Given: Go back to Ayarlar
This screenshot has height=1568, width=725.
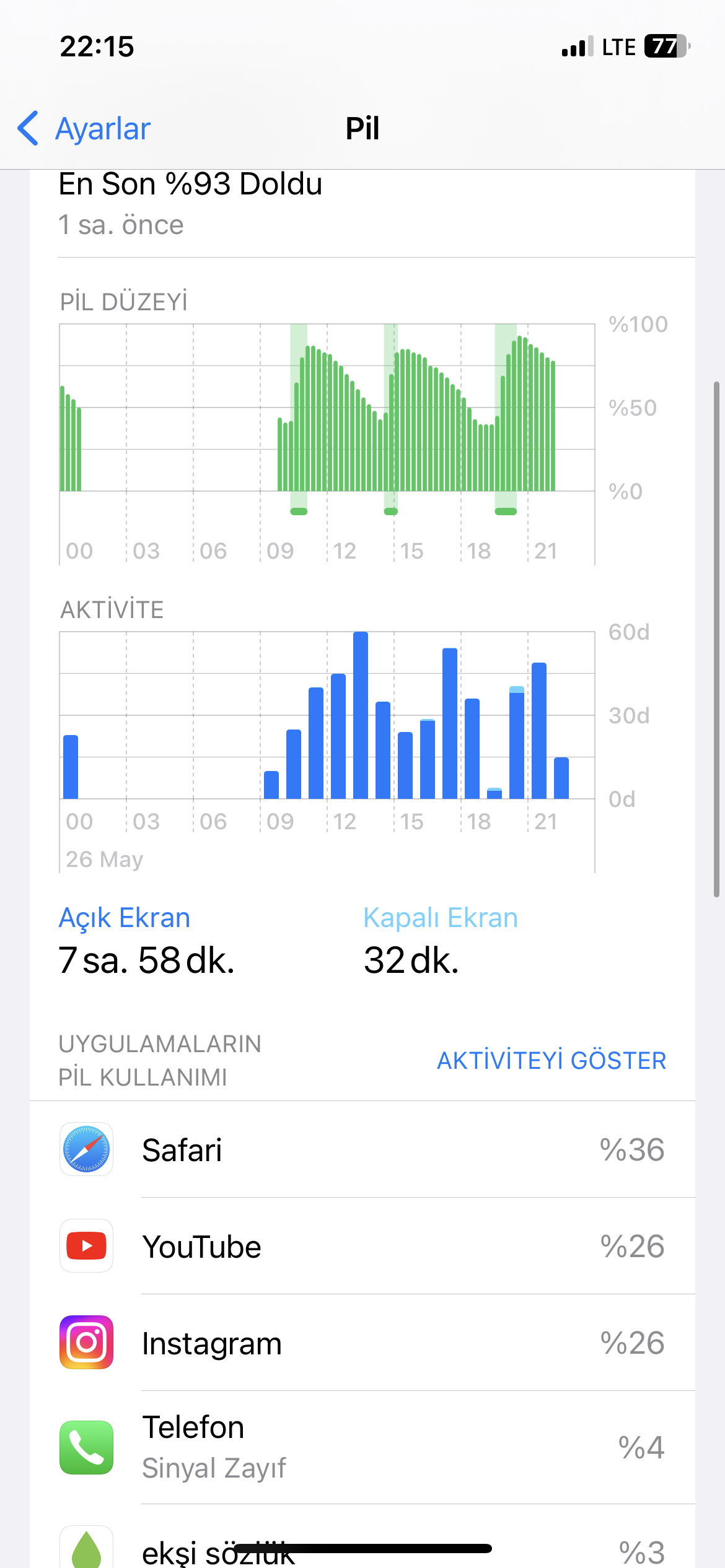Looking at the screenshot, I should tap(84, 129).
